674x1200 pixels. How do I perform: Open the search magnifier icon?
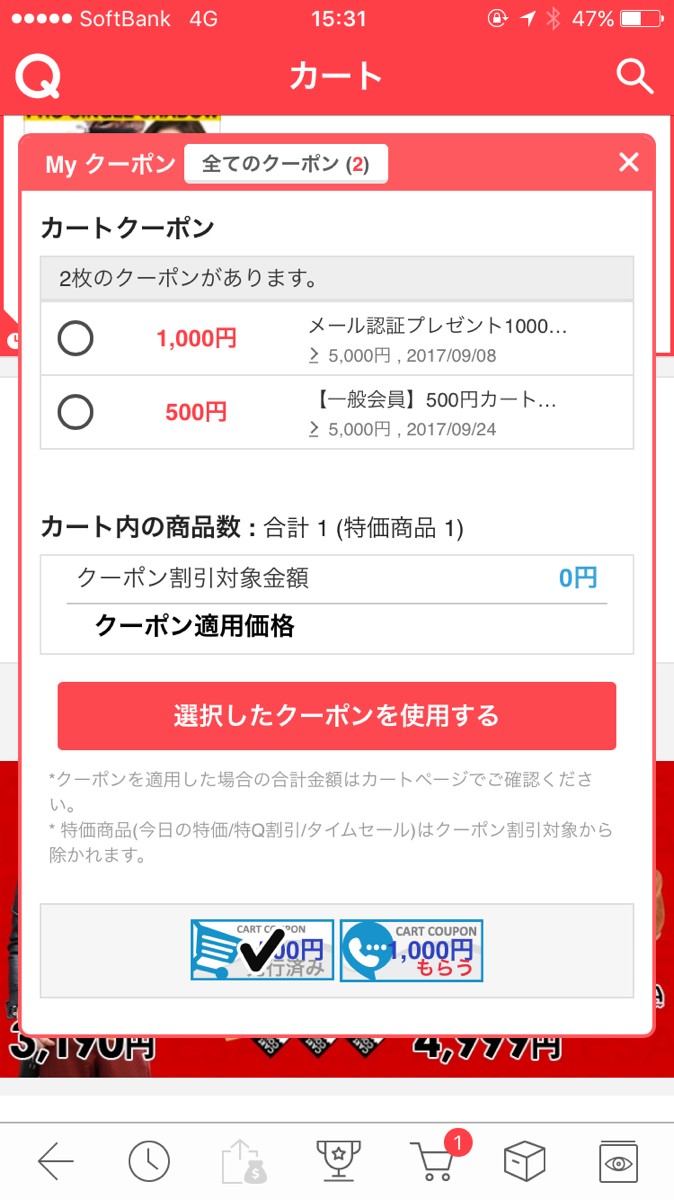pos(635,76)
